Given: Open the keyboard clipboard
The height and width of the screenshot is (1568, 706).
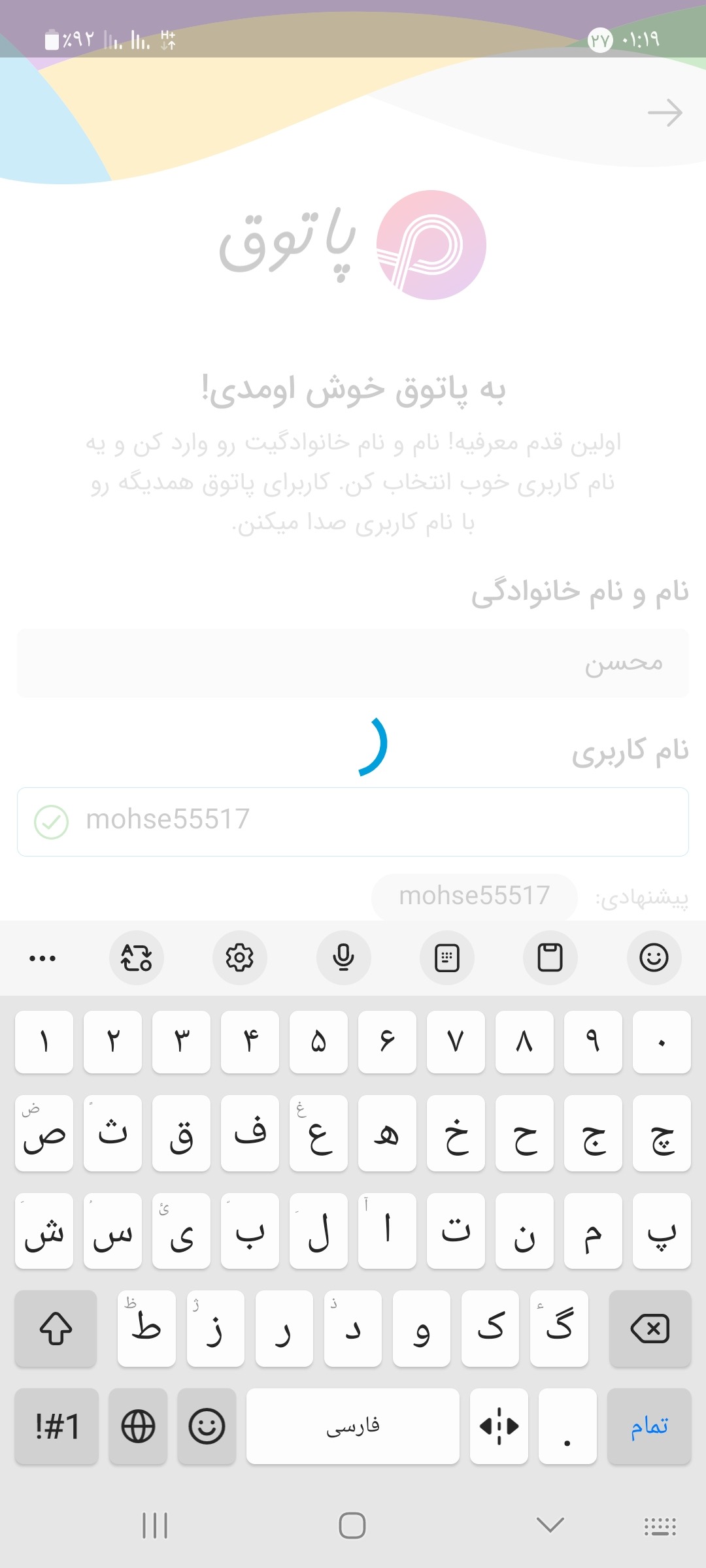Looking at the screenshot, I should click(550, 958).
